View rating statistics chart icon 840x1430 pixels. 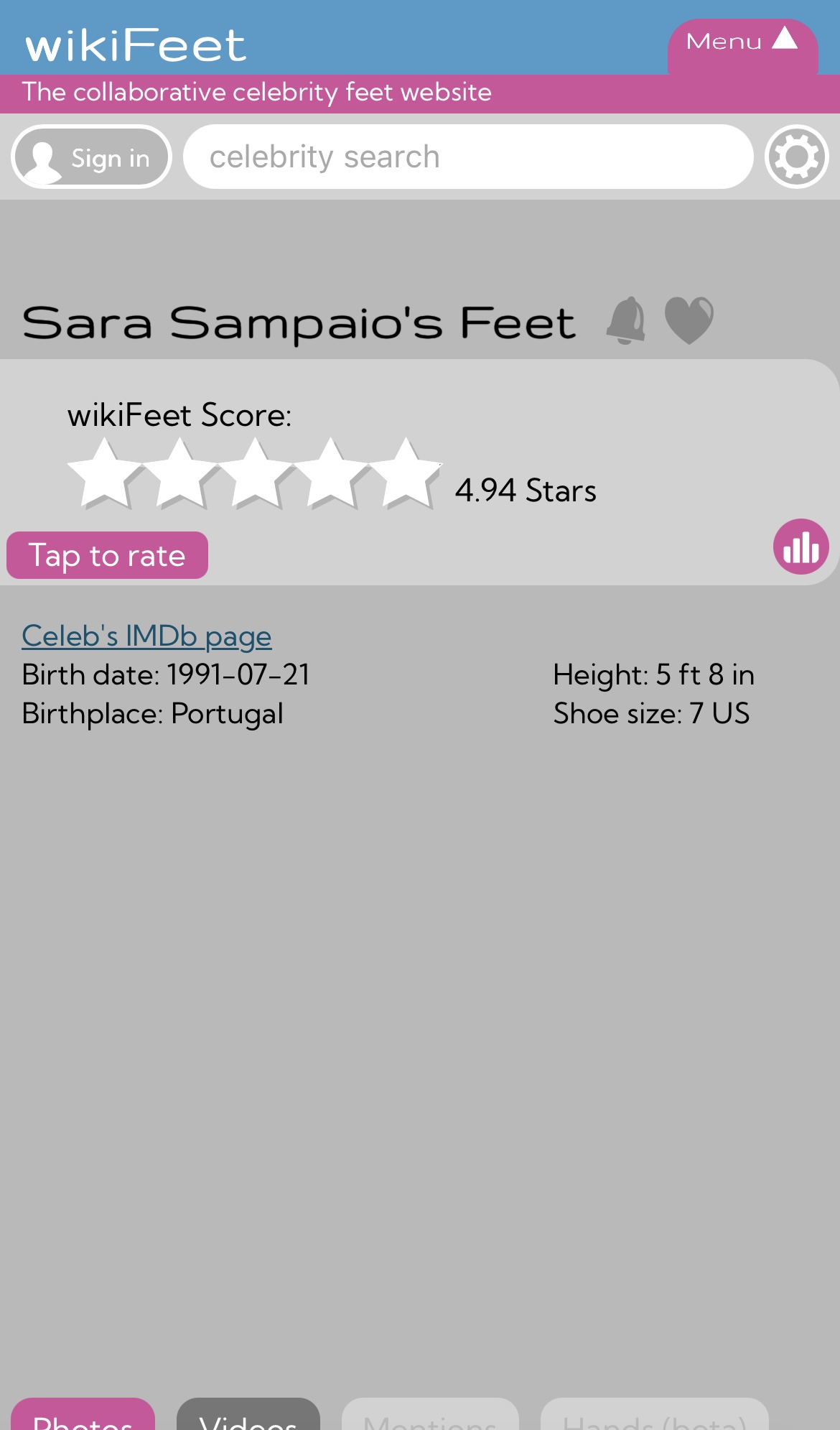tap(801, 547)
